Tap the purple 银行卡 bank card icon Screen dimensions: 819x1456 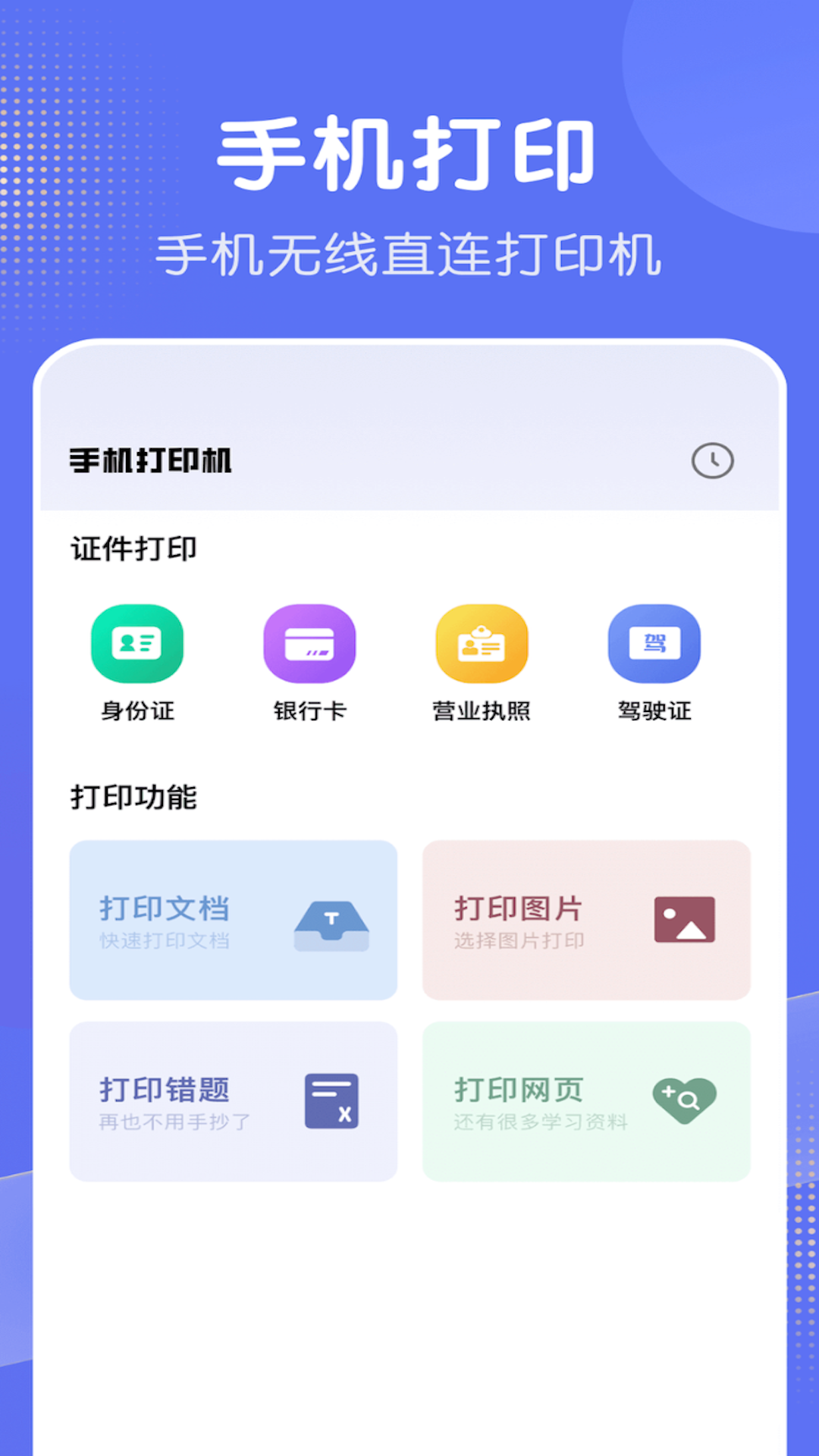pyautogui.click(x=309, y=642)
